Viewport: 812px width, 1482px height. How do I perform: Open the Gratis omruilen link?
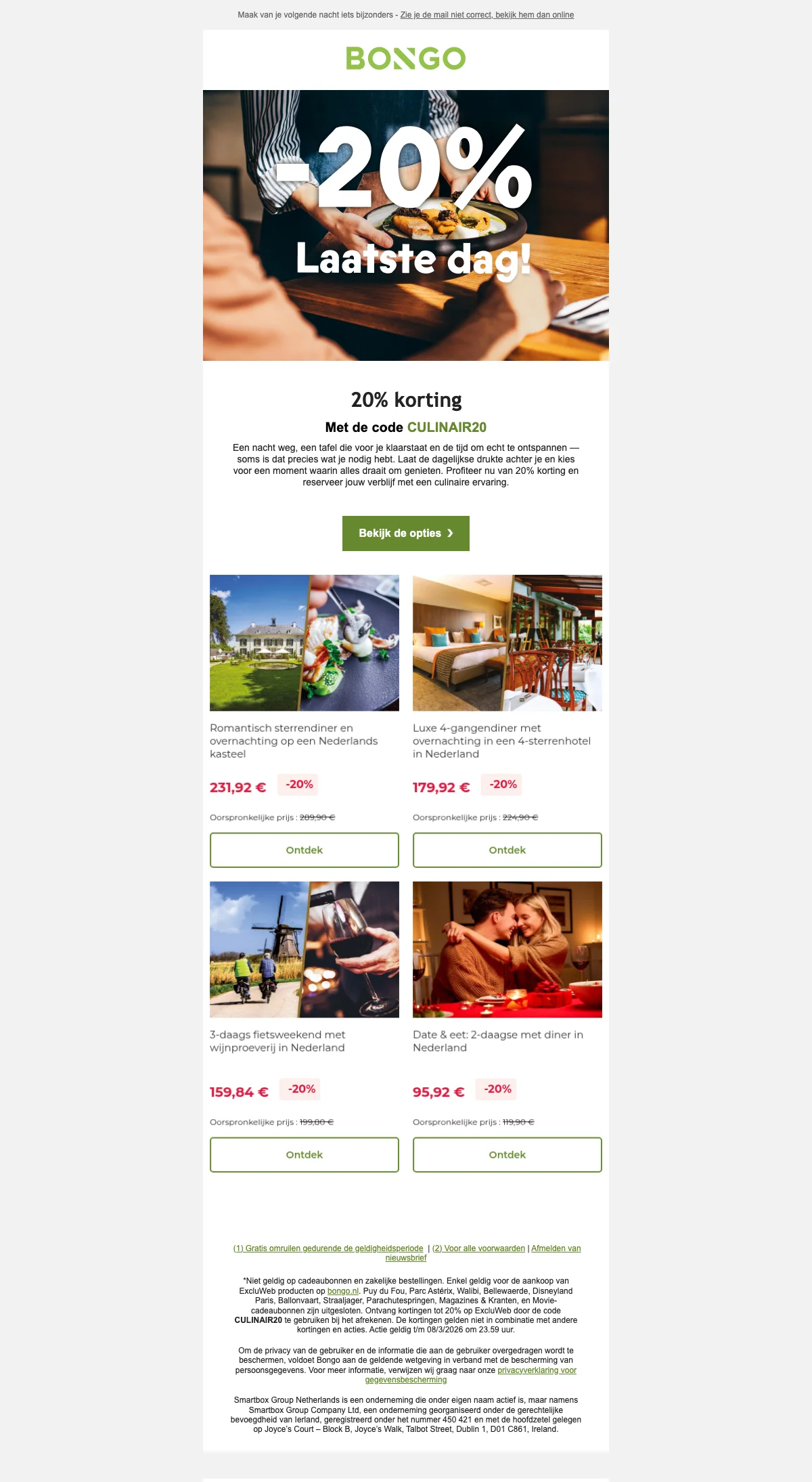[328, 1248]
